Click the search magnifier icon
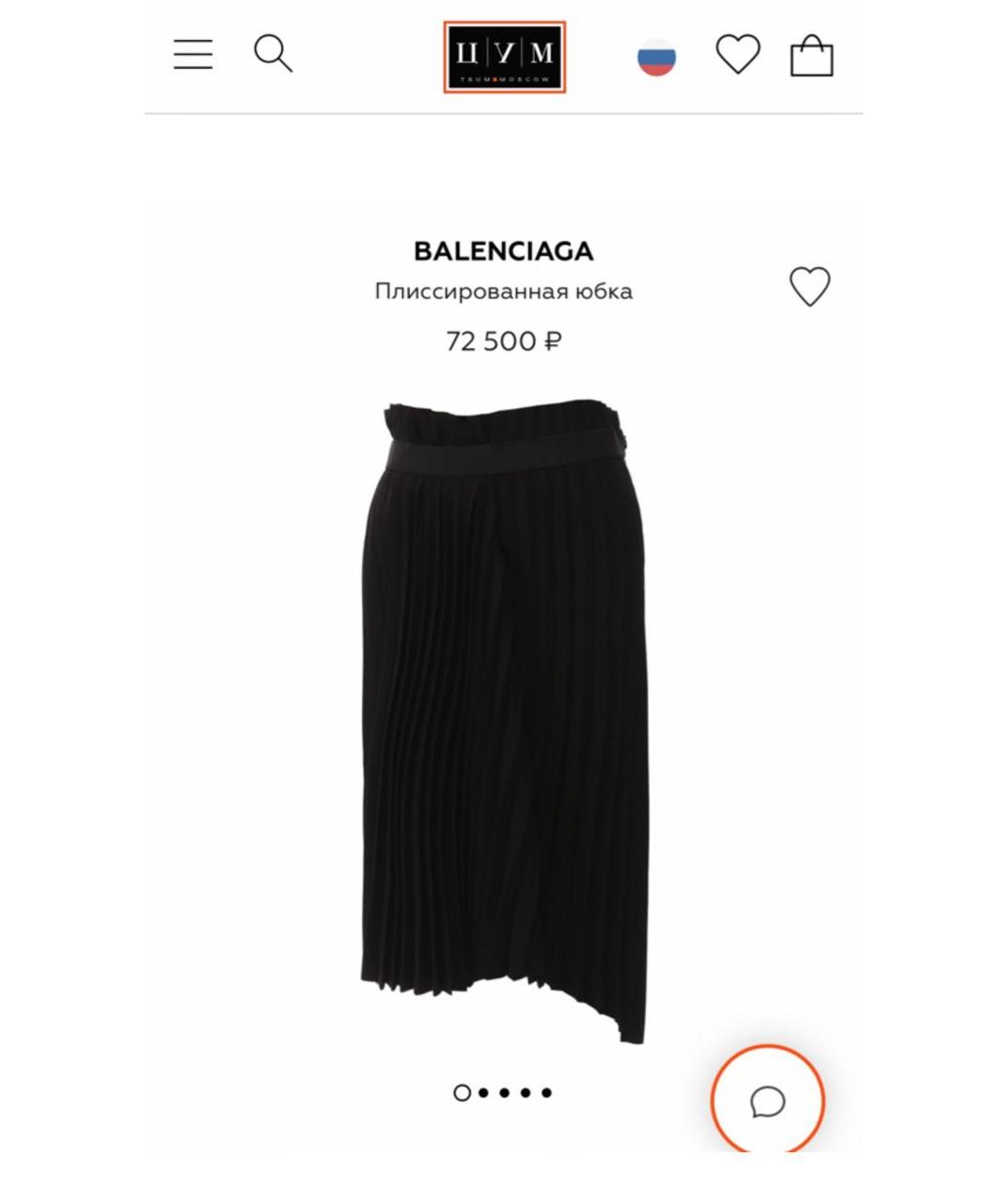 (x=273, y=54)
